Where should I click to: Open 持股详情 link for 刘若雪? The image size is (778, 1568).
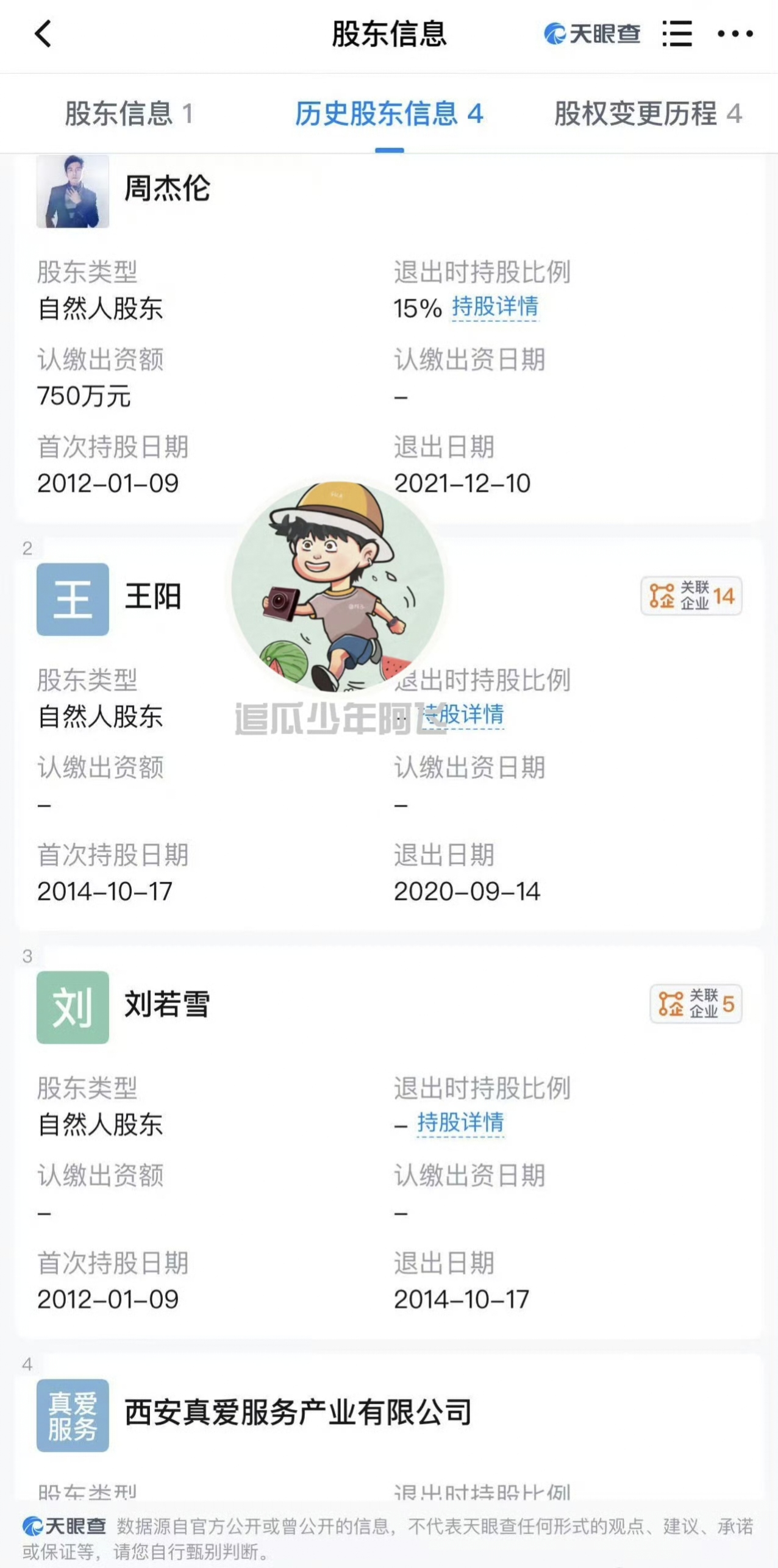point(460,1123)
